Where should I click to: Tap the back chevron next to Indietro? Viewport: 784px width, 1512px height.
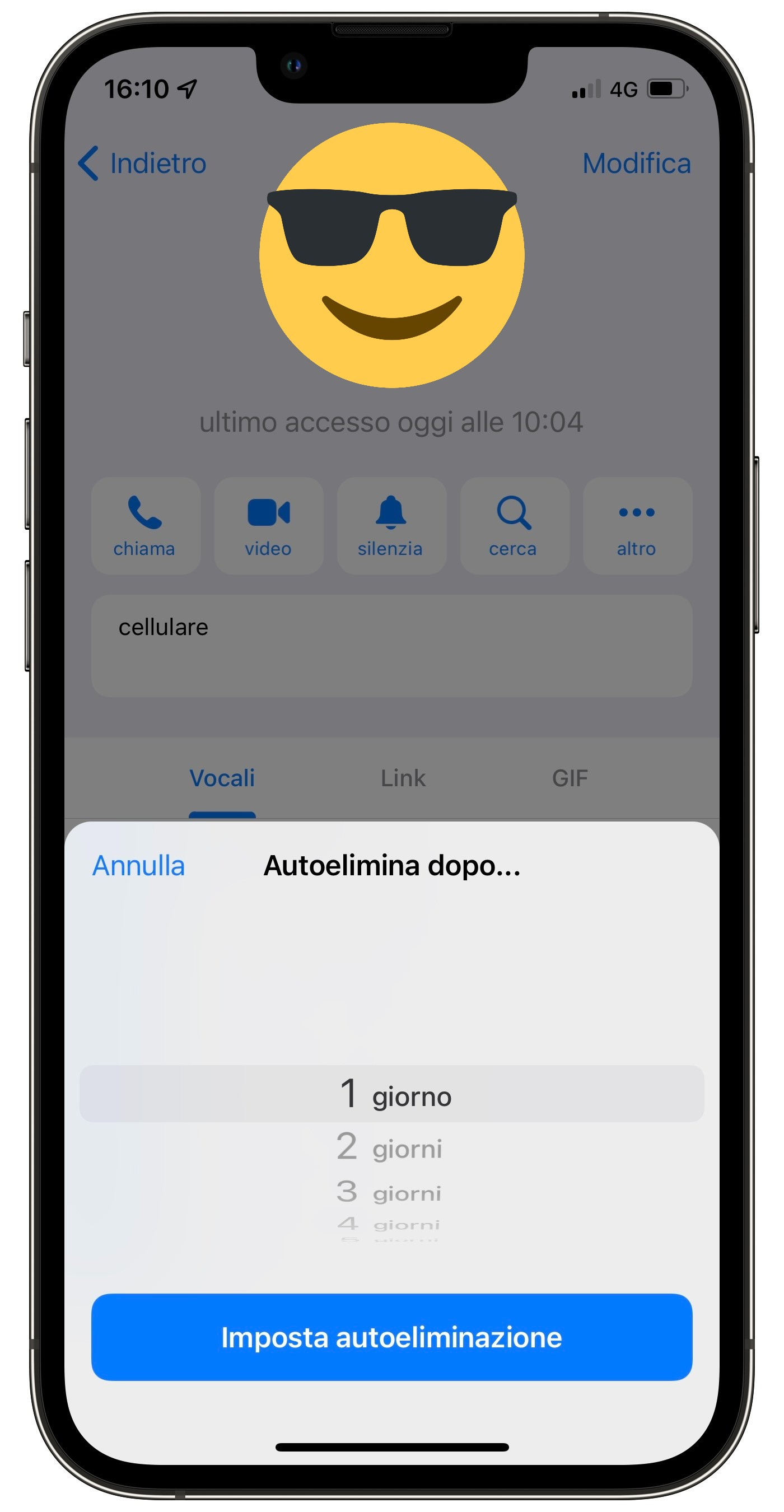[89, 163]
